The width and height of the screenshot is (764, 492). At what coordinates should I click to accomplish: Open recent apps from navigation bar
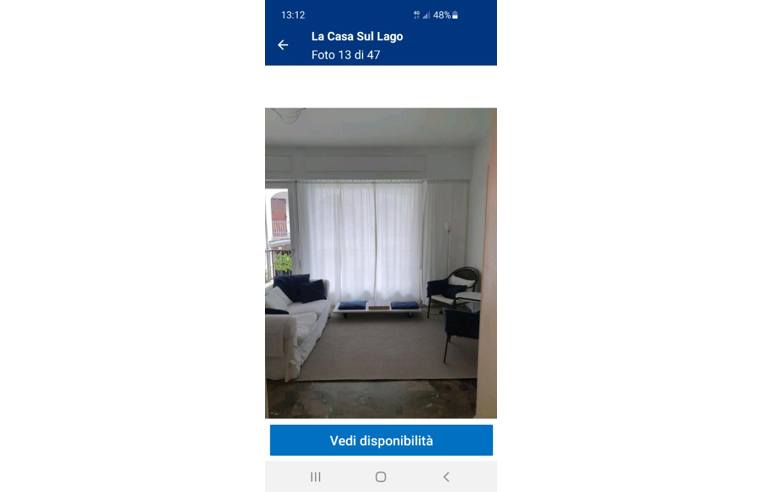(x=316, y=477)
